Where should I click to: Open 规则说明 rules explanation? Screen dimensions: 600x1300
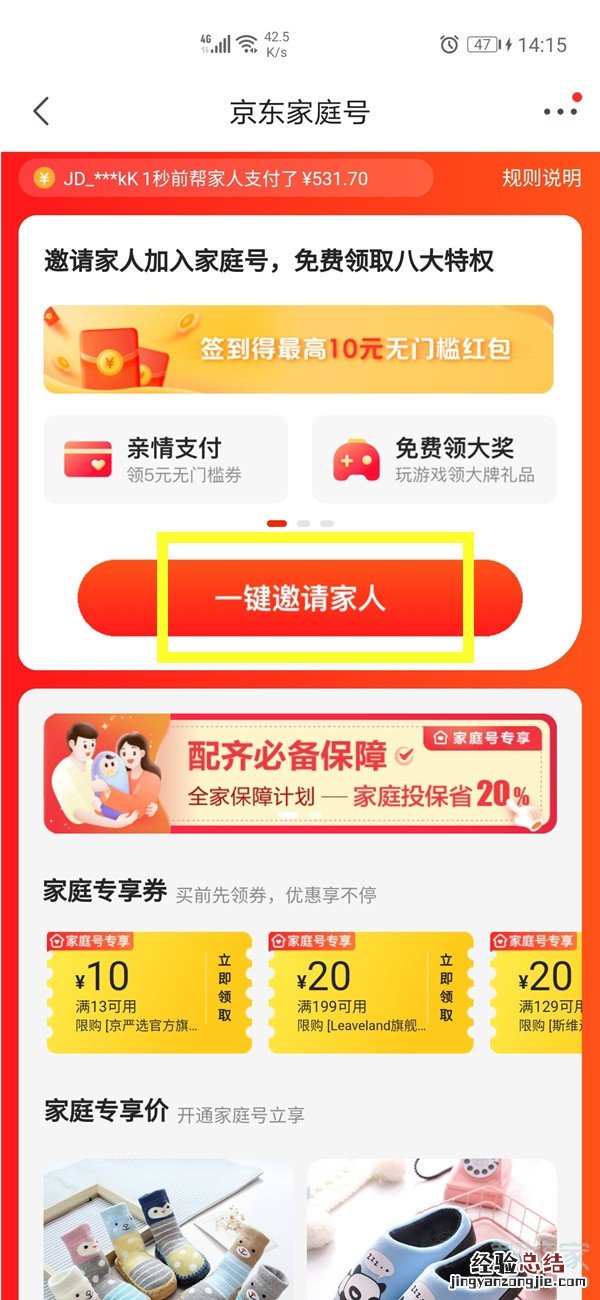(x=541, y=179)
